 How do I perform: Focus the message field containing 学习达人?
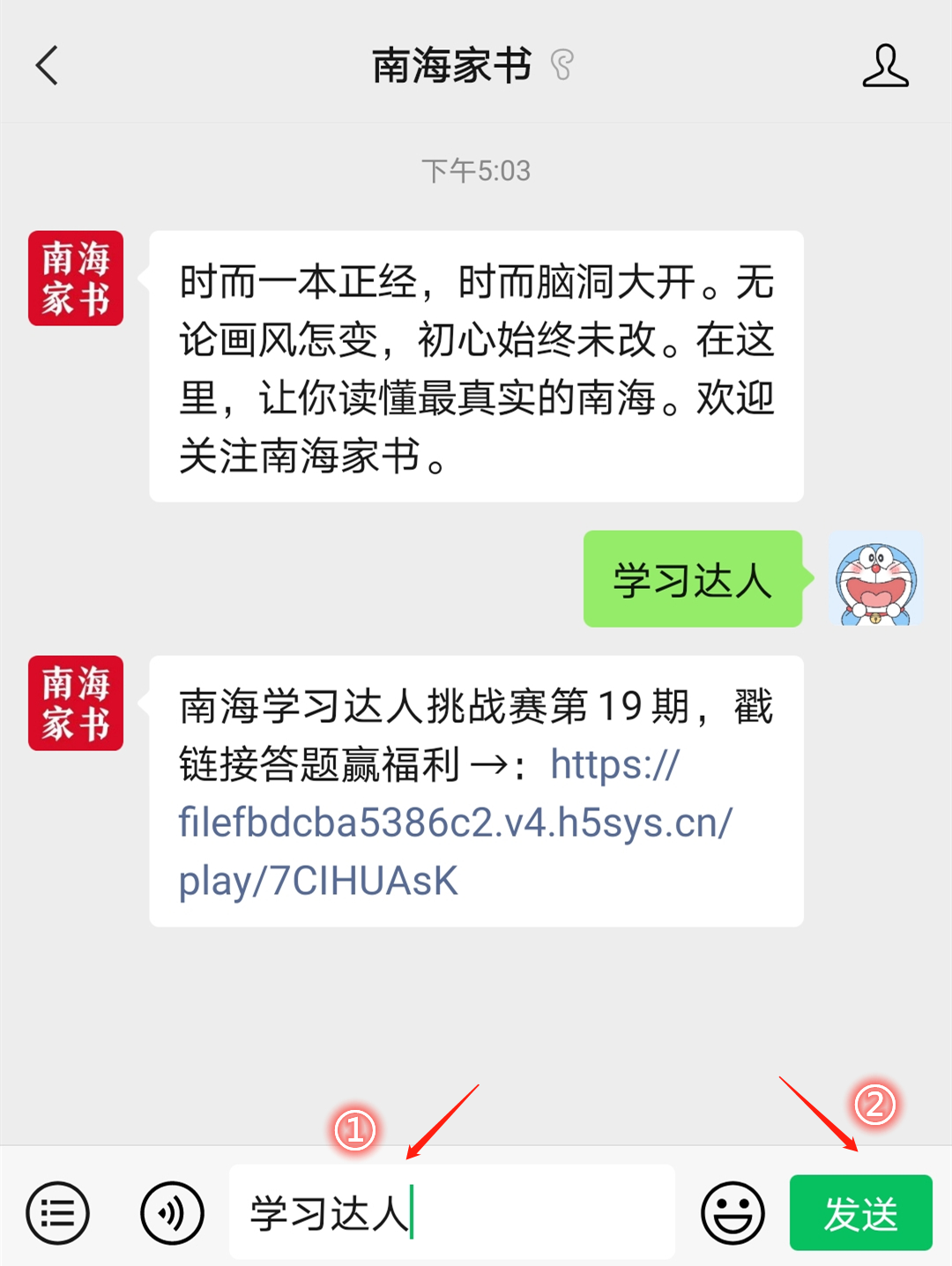pyautogui.click(x=451, y=1213)
